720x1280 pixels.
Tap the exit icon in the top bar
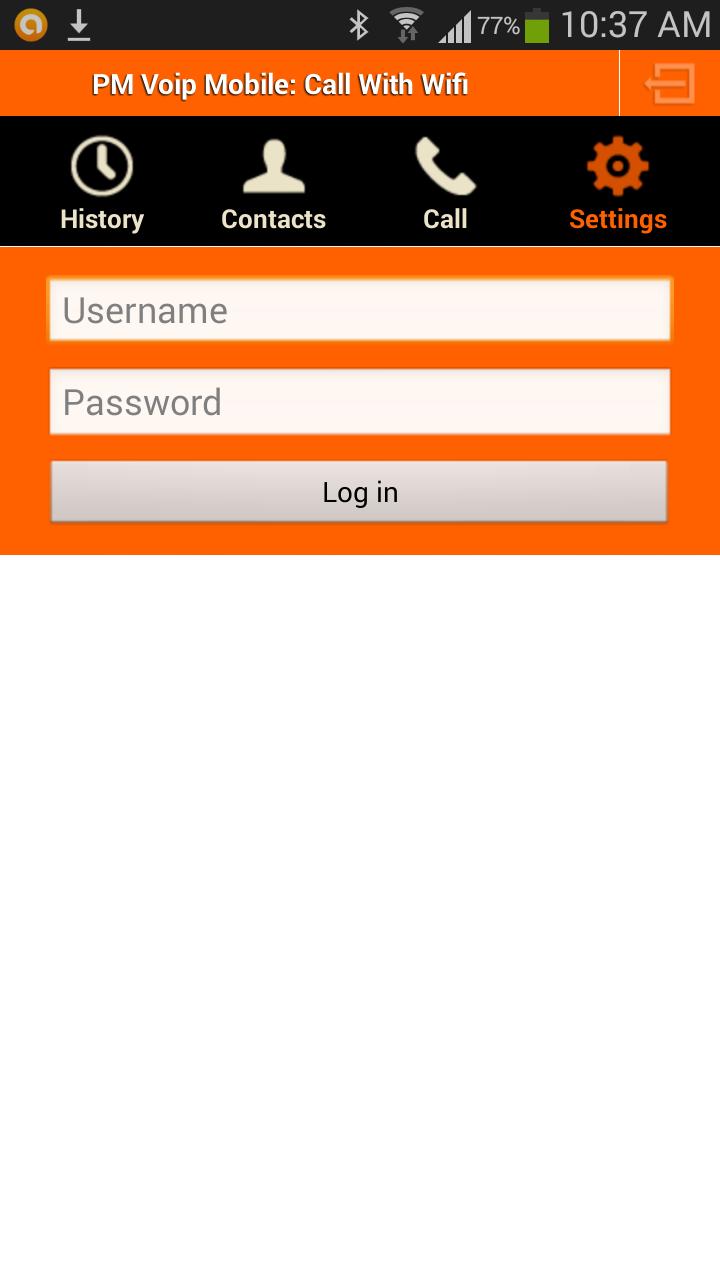(668, 84)
